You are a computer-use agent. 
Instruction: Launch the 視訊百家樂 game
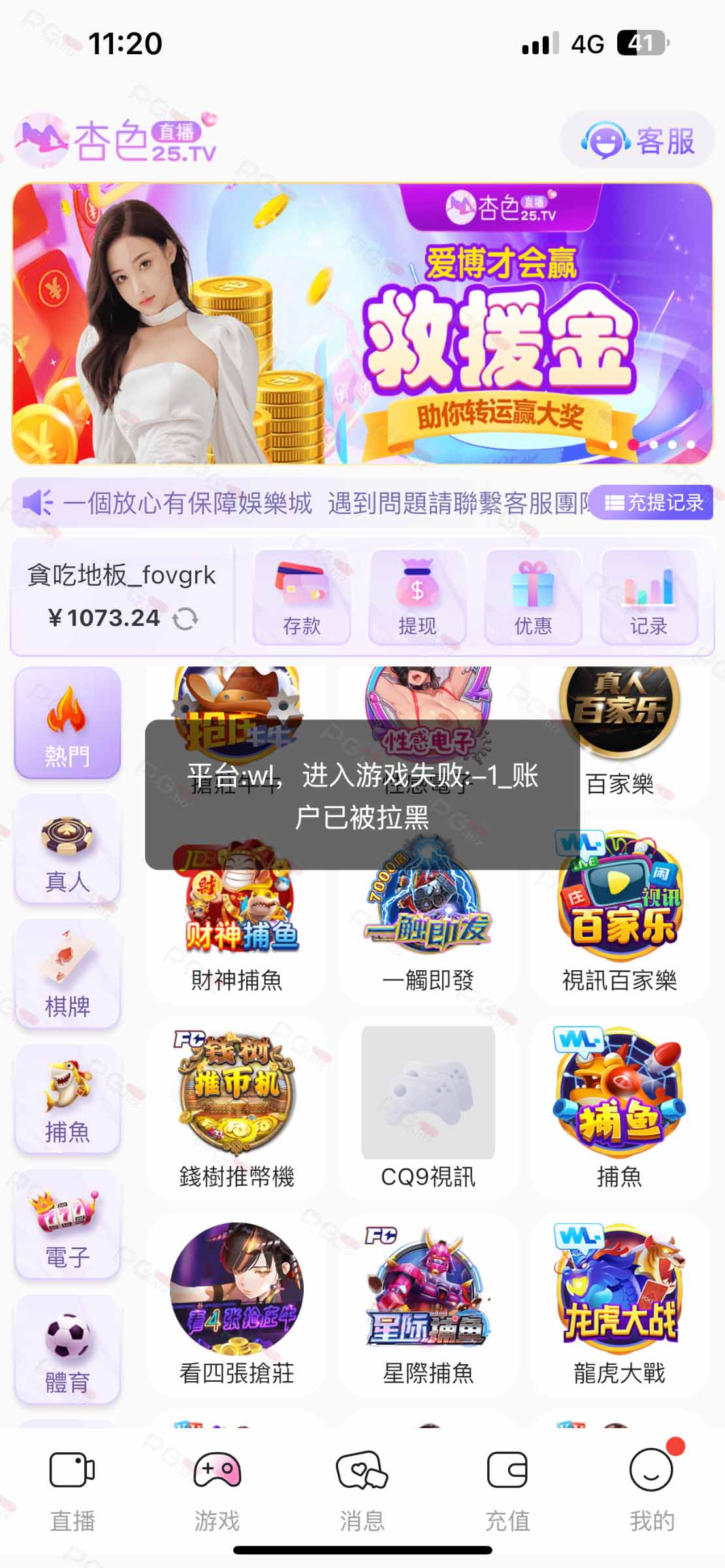(x=619, y=915)
